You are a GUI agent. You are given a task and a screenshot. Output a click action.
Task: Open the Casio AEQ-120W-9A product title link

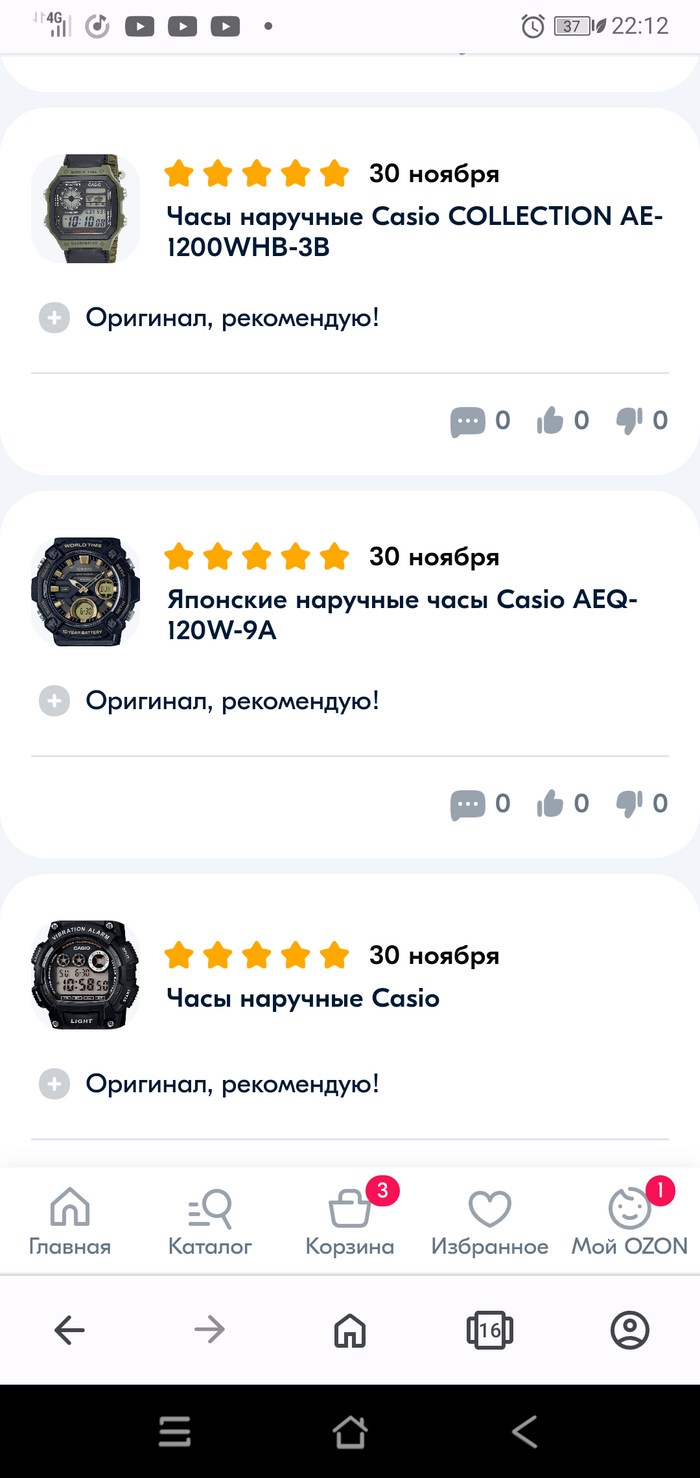[x=402, y=615]
